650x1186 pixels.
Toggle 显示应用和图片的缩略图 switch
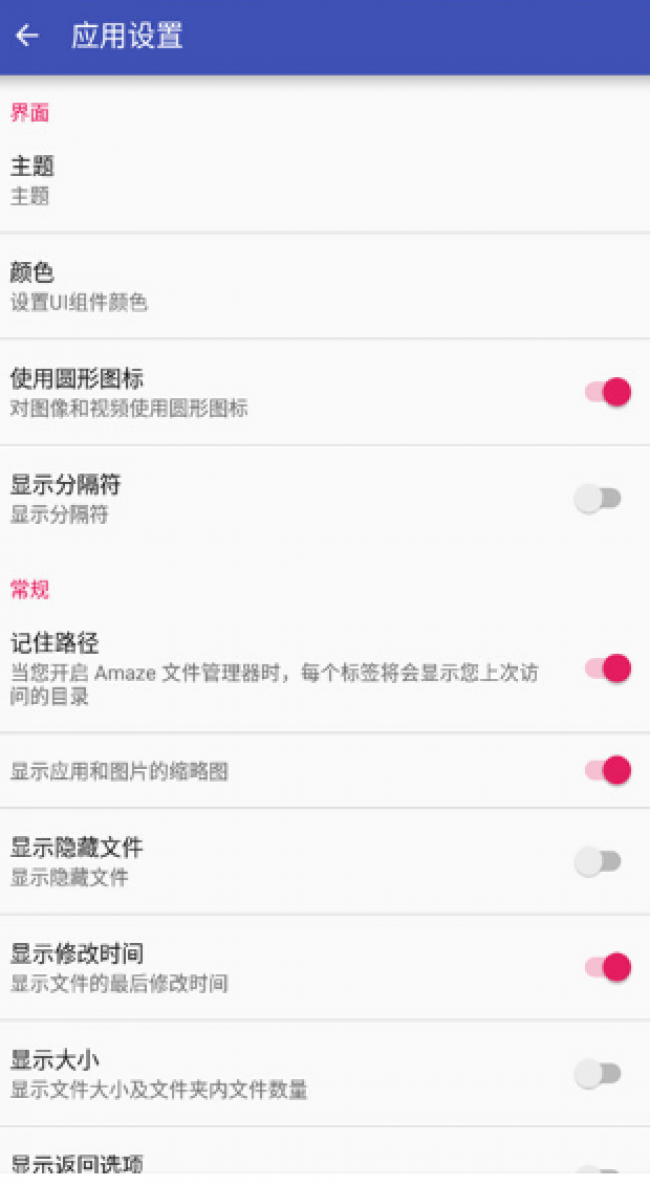tap(607, 770)
